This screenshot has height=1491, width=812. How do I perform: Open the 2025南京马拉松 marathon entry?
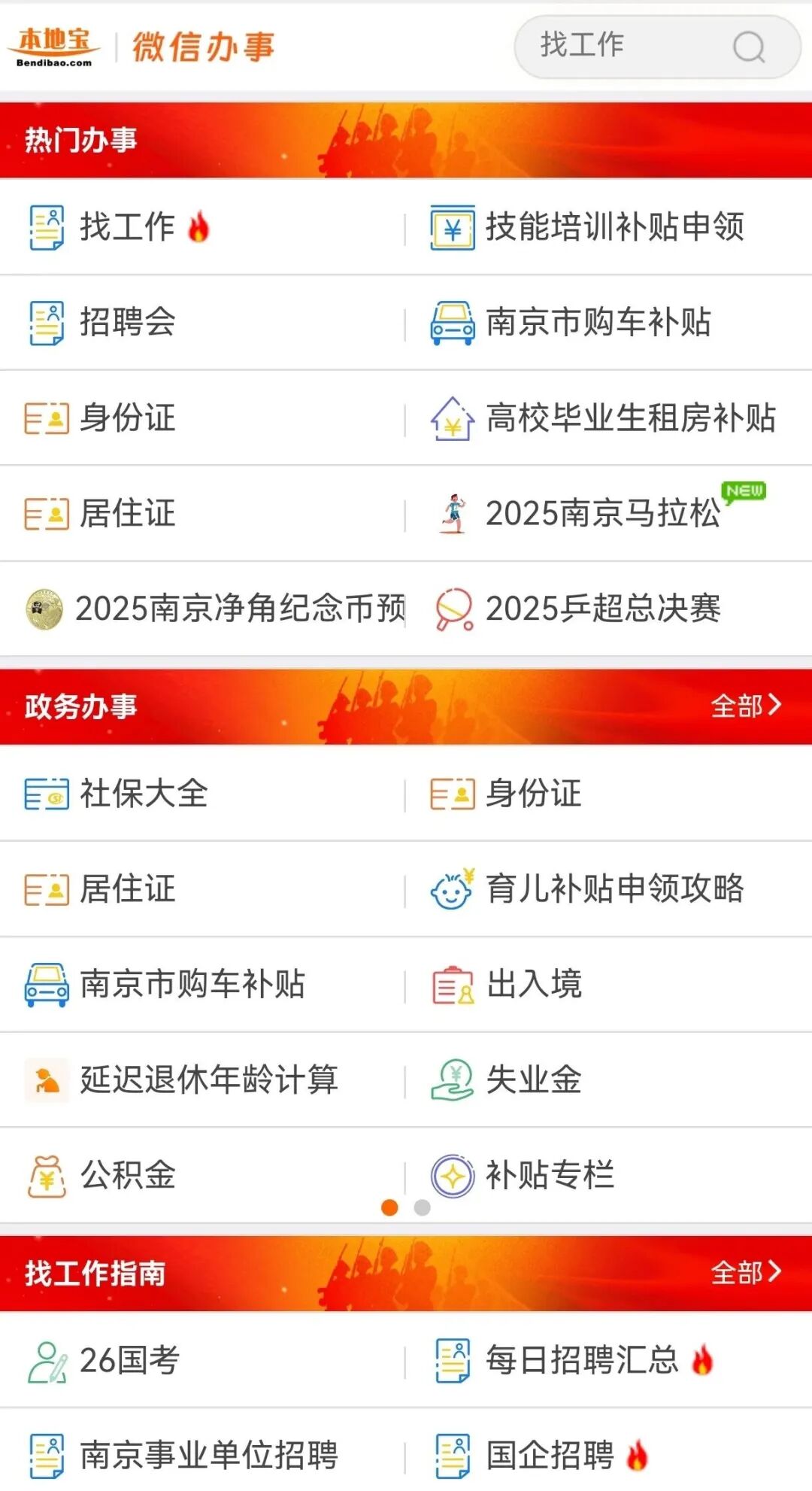(601, 513)
